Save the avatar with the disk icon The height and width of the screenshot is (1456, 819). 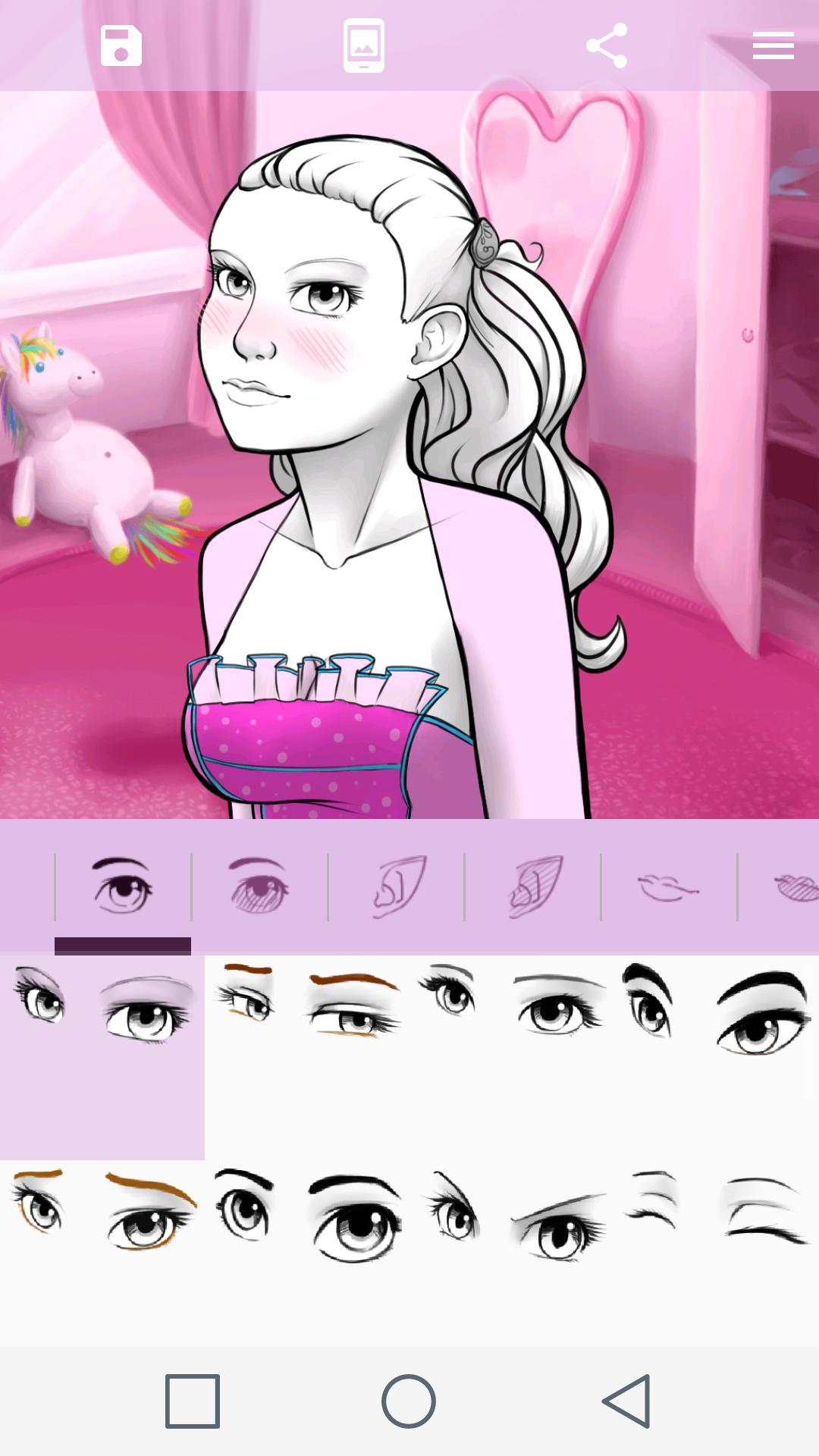click(121, 45)
